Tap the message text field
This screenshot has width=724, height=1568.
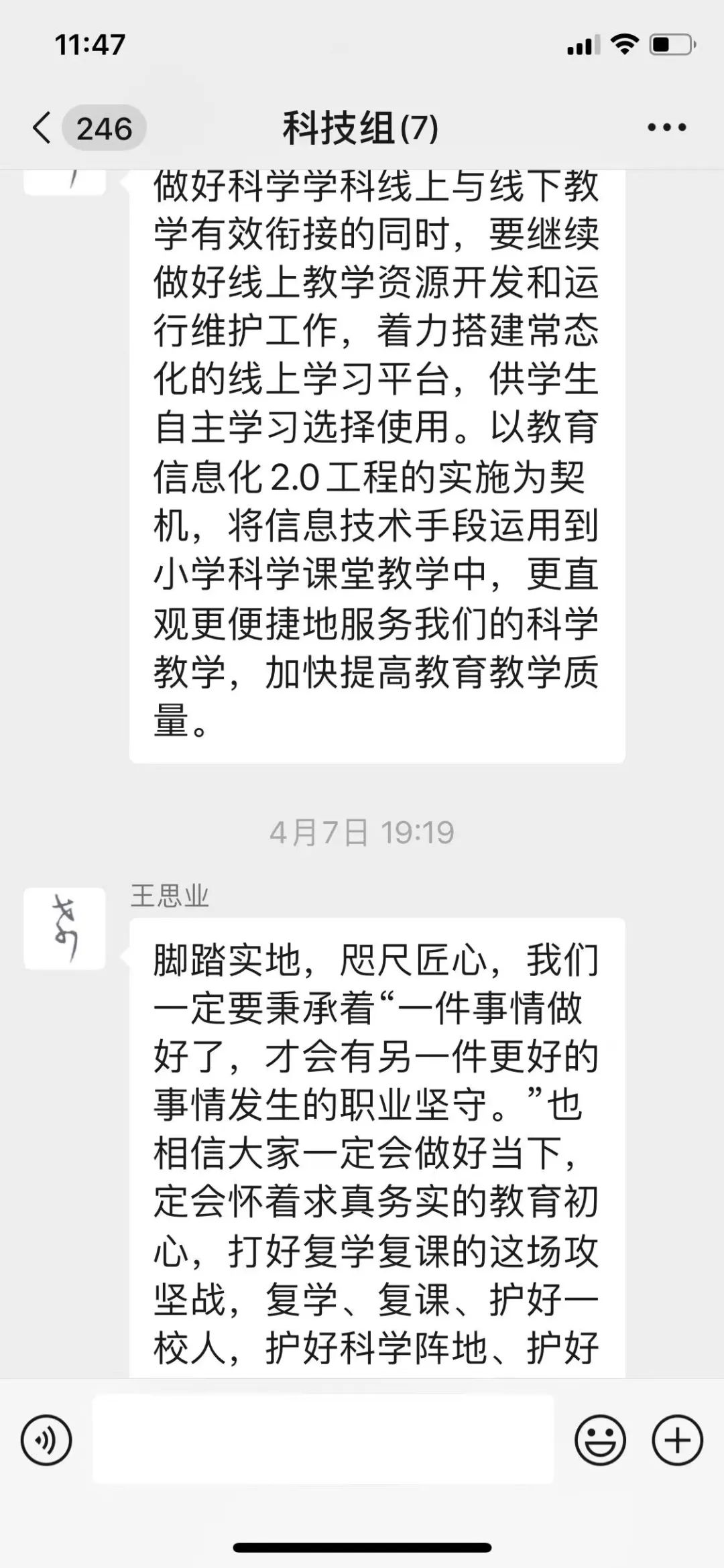323,1439
